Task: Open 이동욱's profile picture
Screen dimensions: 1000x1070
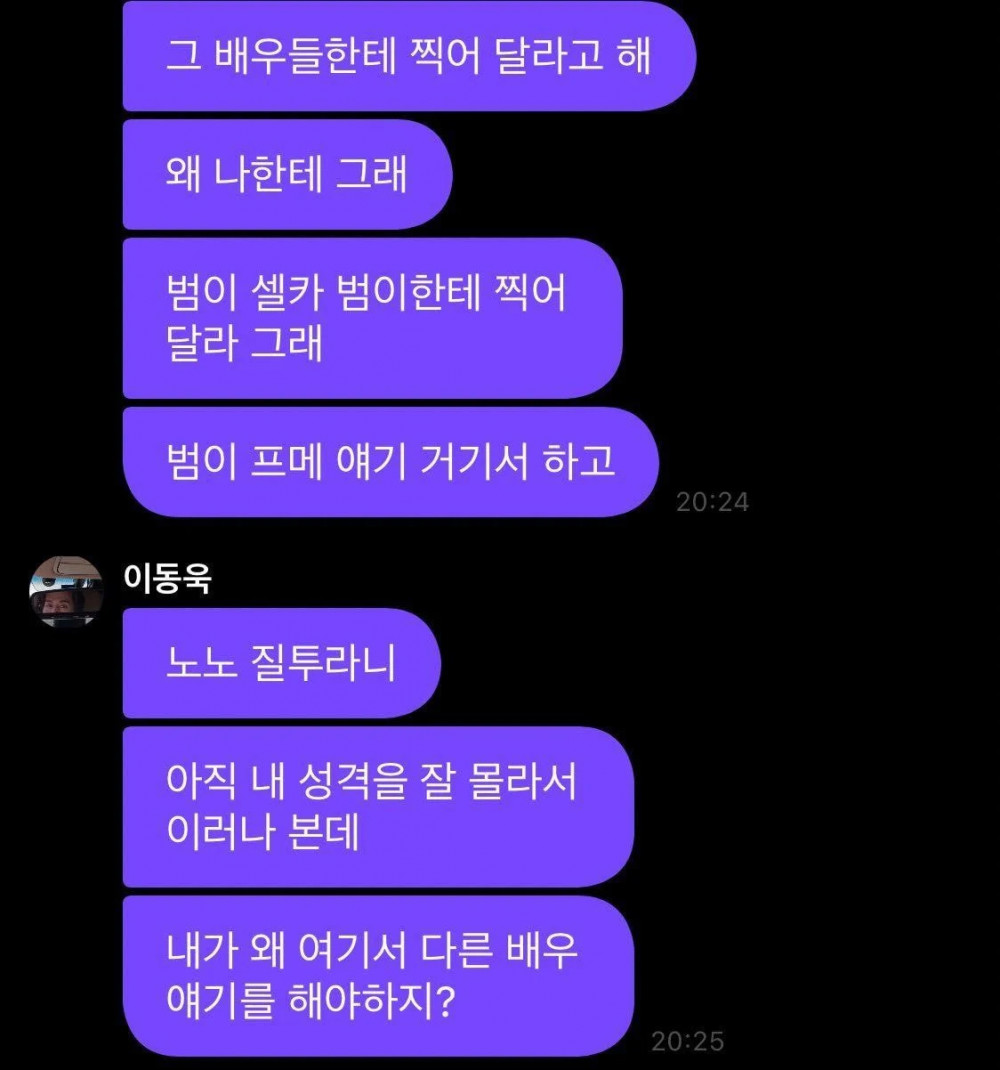Action: 66,592
